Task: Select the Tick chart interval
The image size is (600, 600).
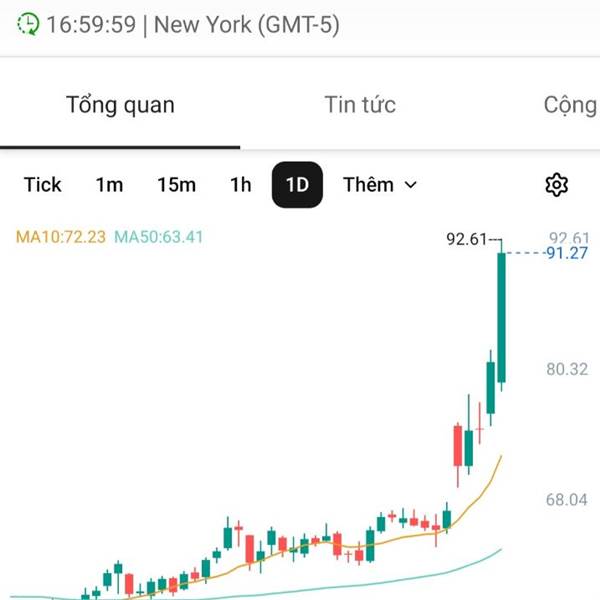Action: [x=43, y=185]
